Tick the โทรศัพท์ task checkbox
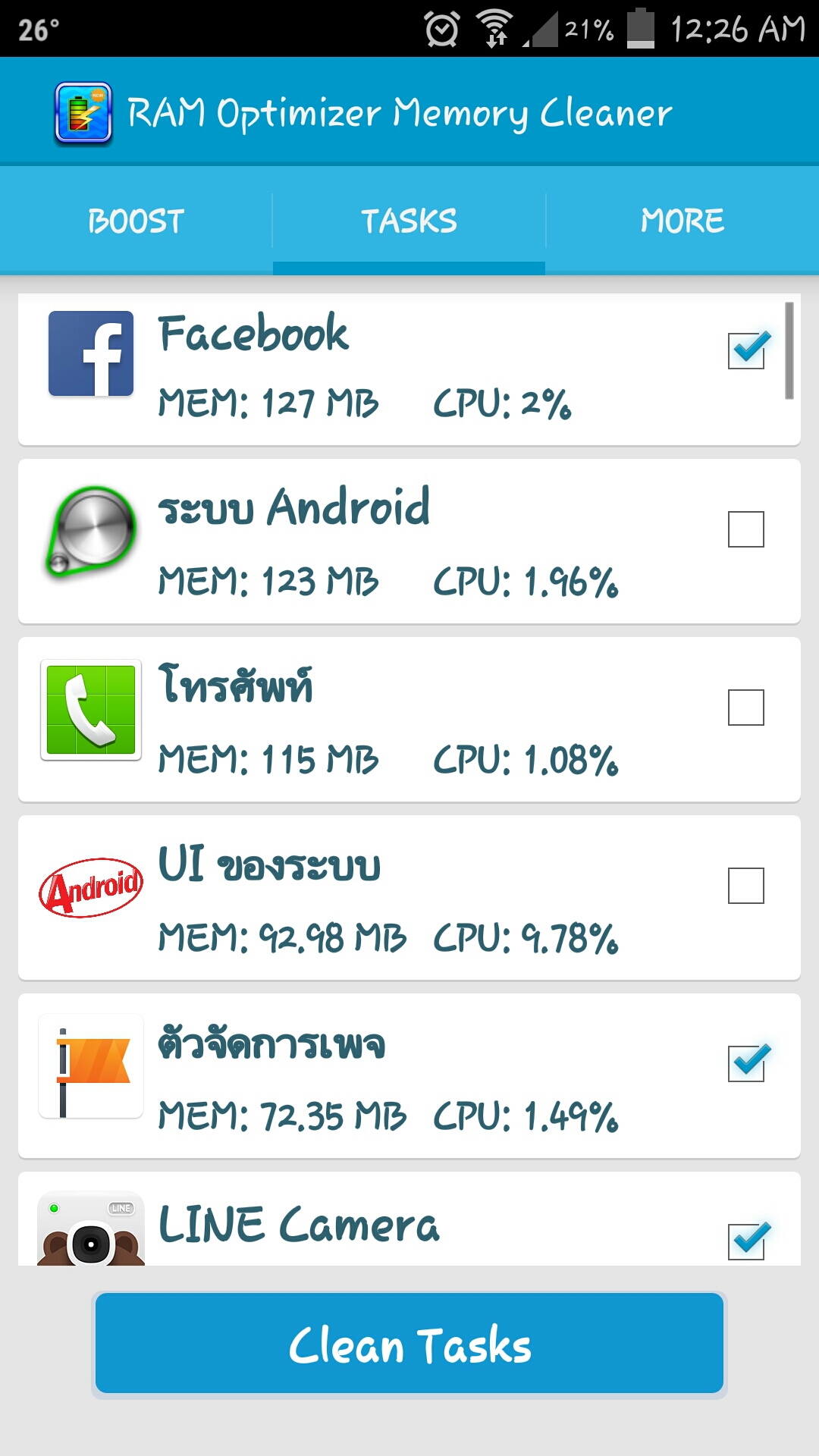Image resolution: width=819 pixels, height=1456 pixels. [x=746, y=708]
